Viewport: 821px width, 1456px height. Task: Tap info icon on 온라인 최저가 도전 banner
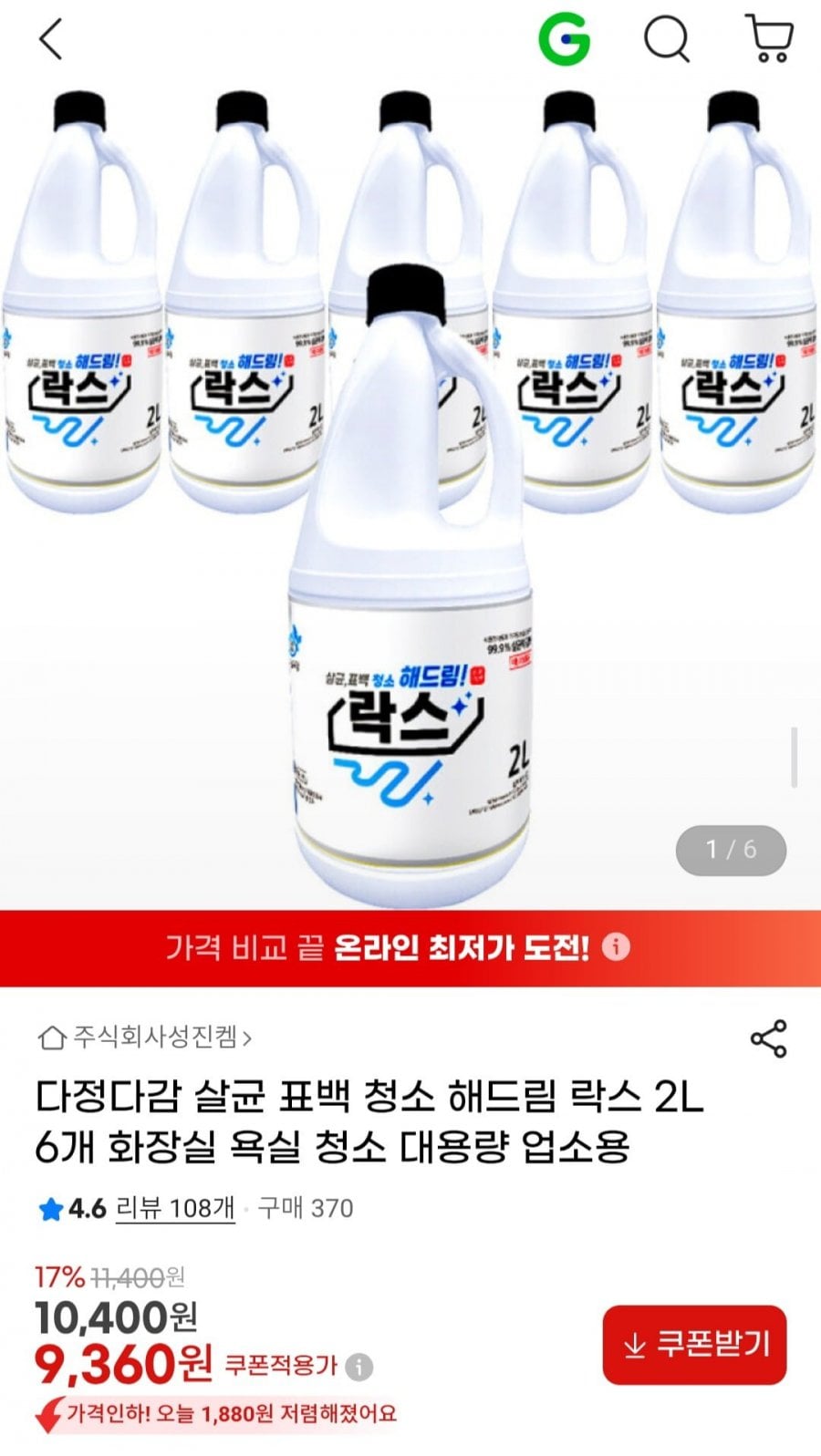(x=617, y=947)
